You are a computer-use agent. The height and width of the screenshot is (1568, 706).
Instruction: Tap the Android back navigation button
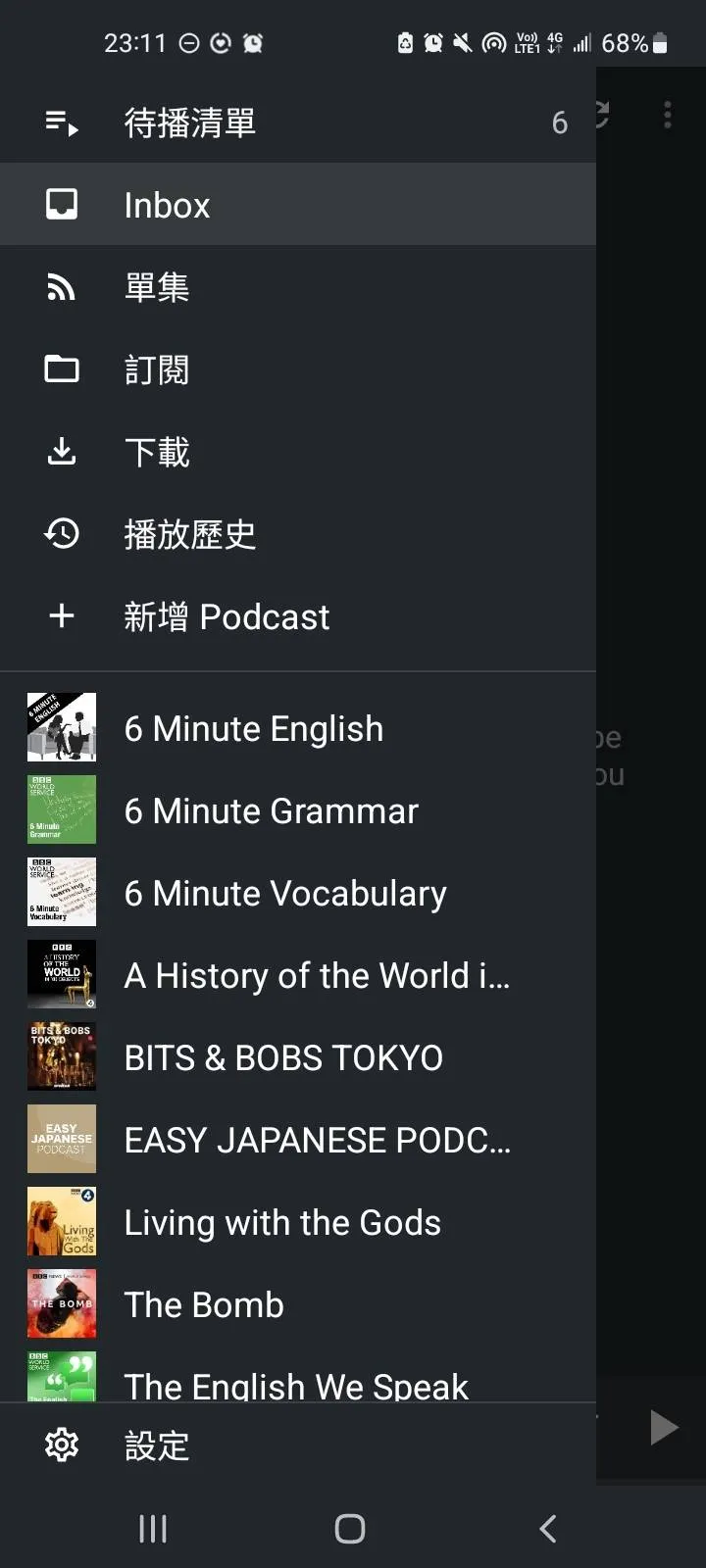tap(547, 1527)
